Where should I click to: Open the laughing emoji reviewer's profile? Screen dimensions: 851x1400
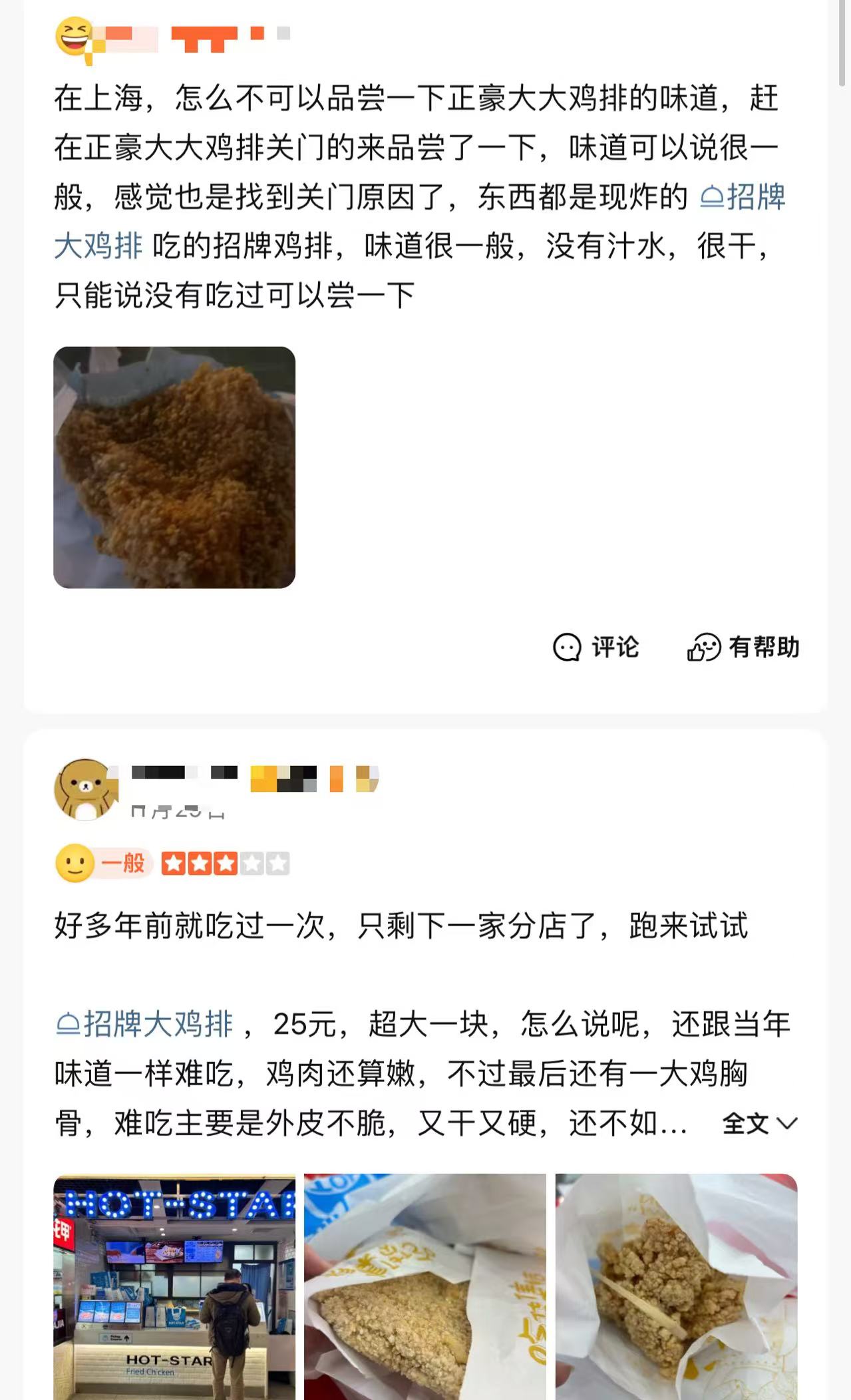pos(75,37)
